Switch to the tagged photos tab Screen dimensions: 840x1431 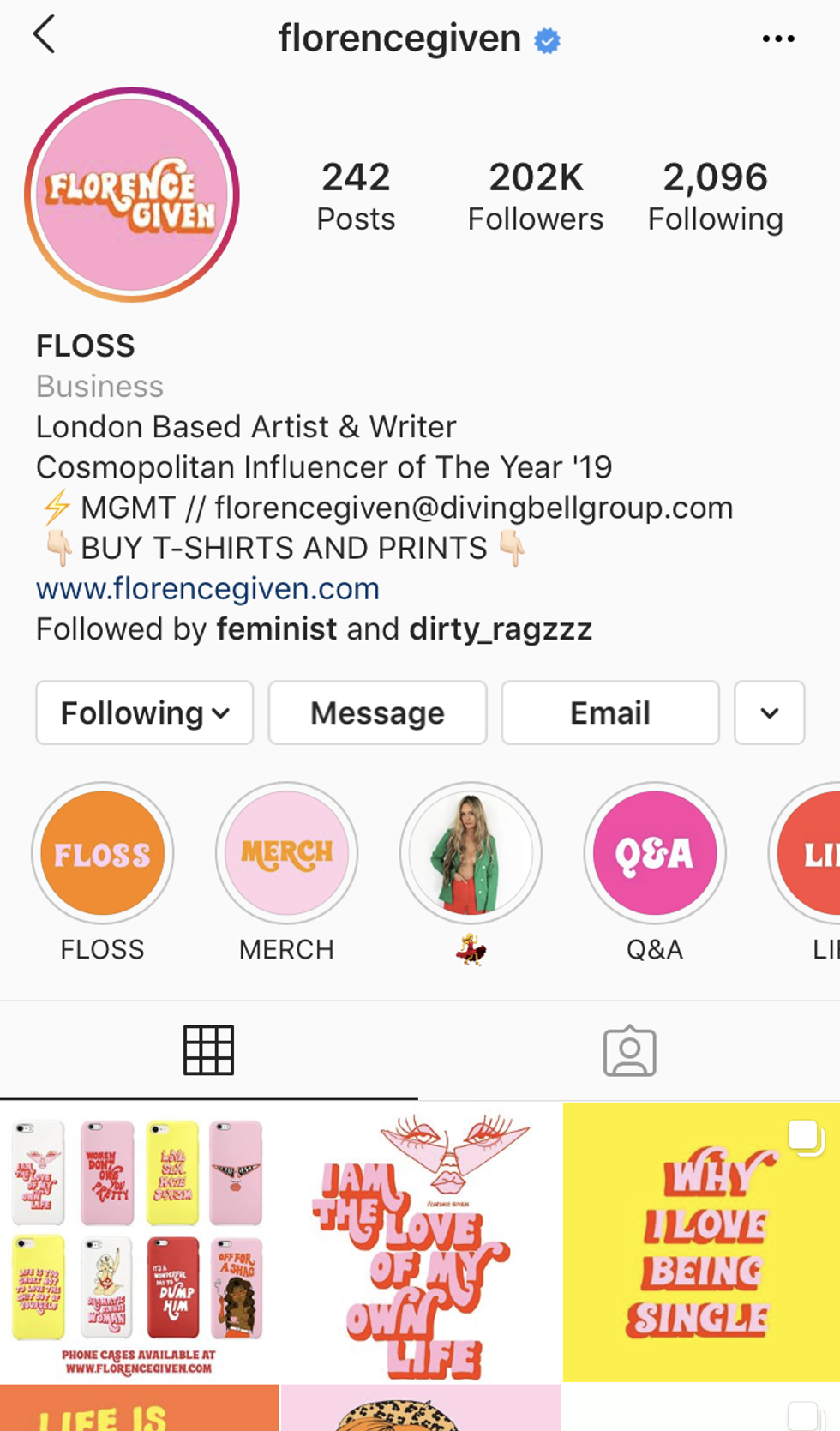tap(629, 1050)
